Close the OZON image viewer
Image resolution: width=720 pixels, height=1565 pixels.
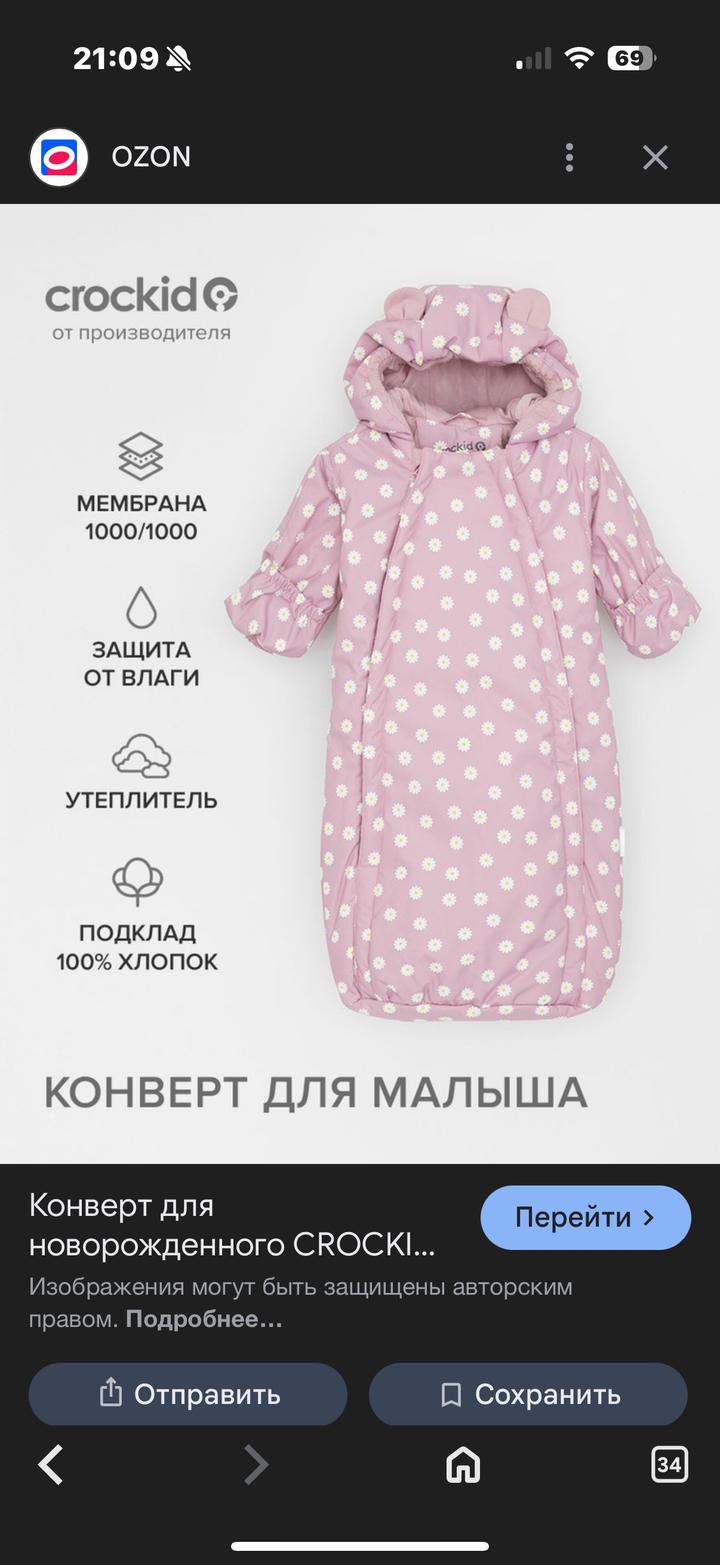pos(655,157)
